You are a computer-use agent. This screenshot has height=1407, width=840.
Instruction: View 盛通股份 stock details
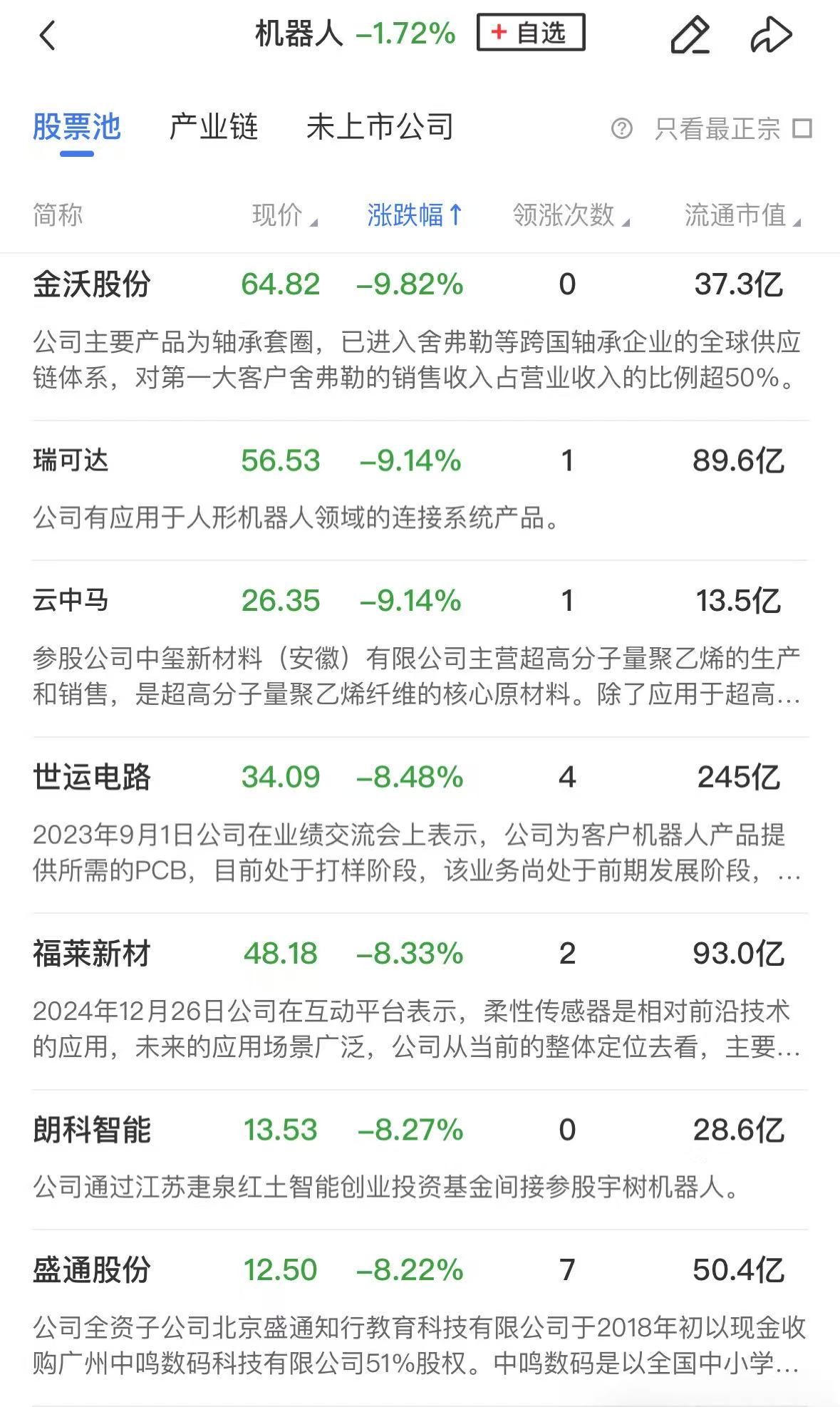click(91, 1269)
